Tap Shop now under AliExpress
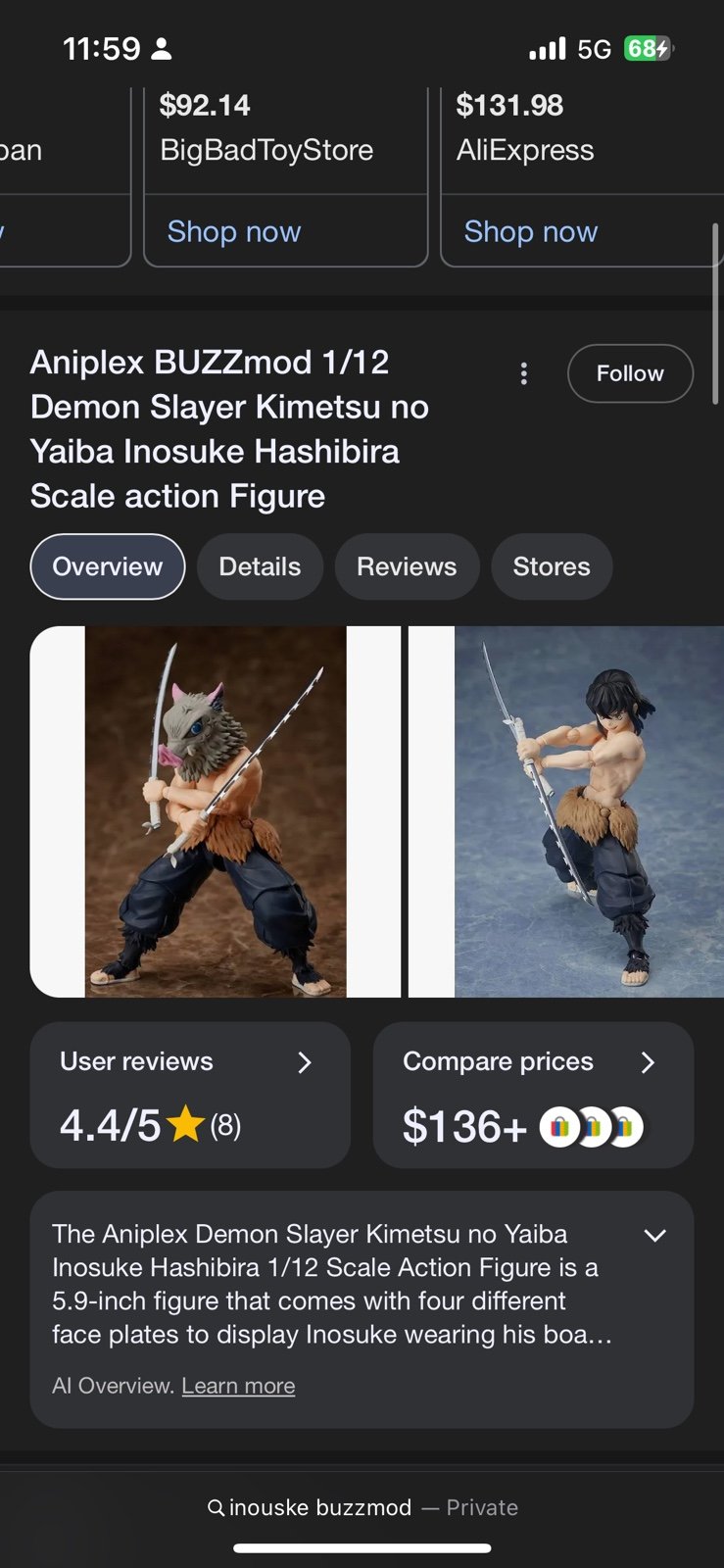724x1568 pixels. (x=530, y=231)
